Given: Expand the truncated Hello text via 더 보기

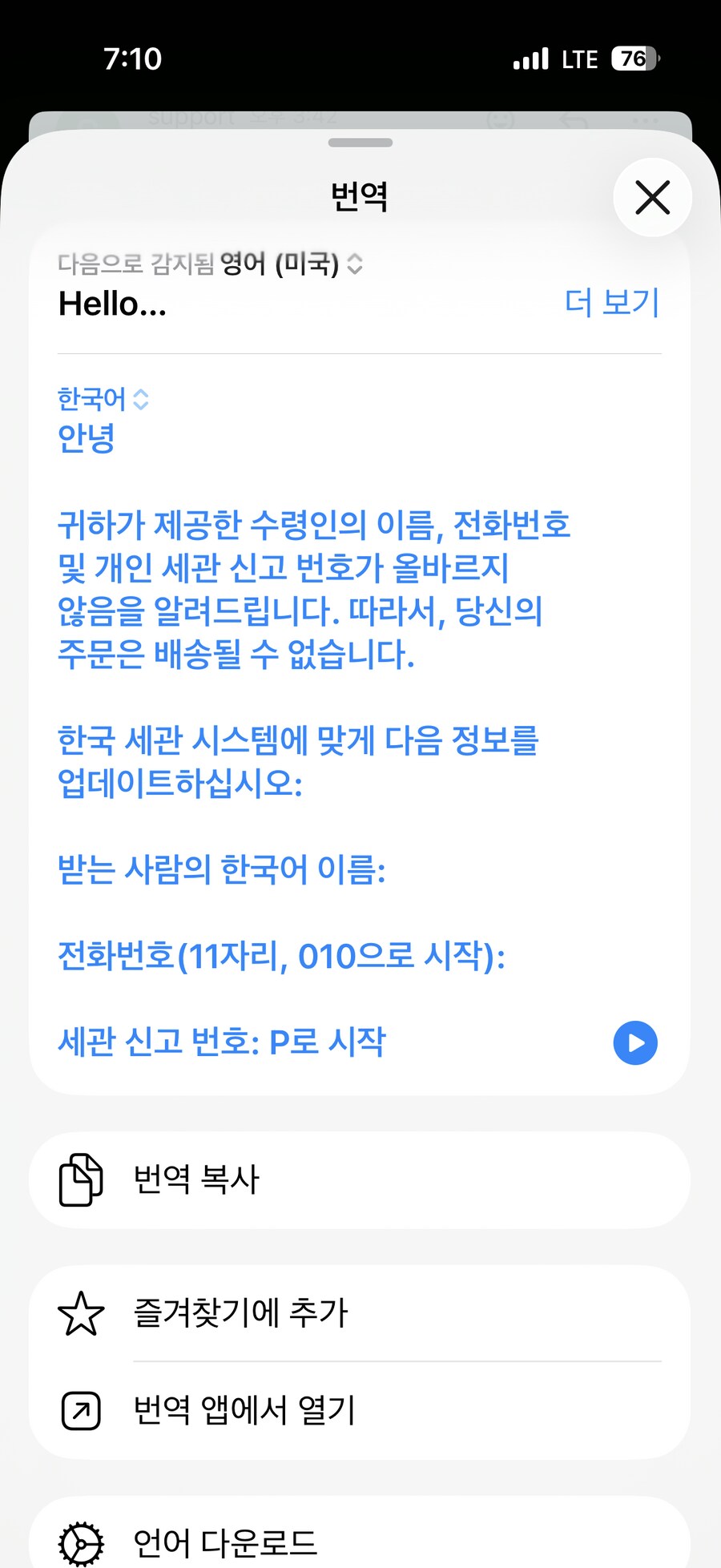Looking at the screenshot, I should click(x=611, y=304).
